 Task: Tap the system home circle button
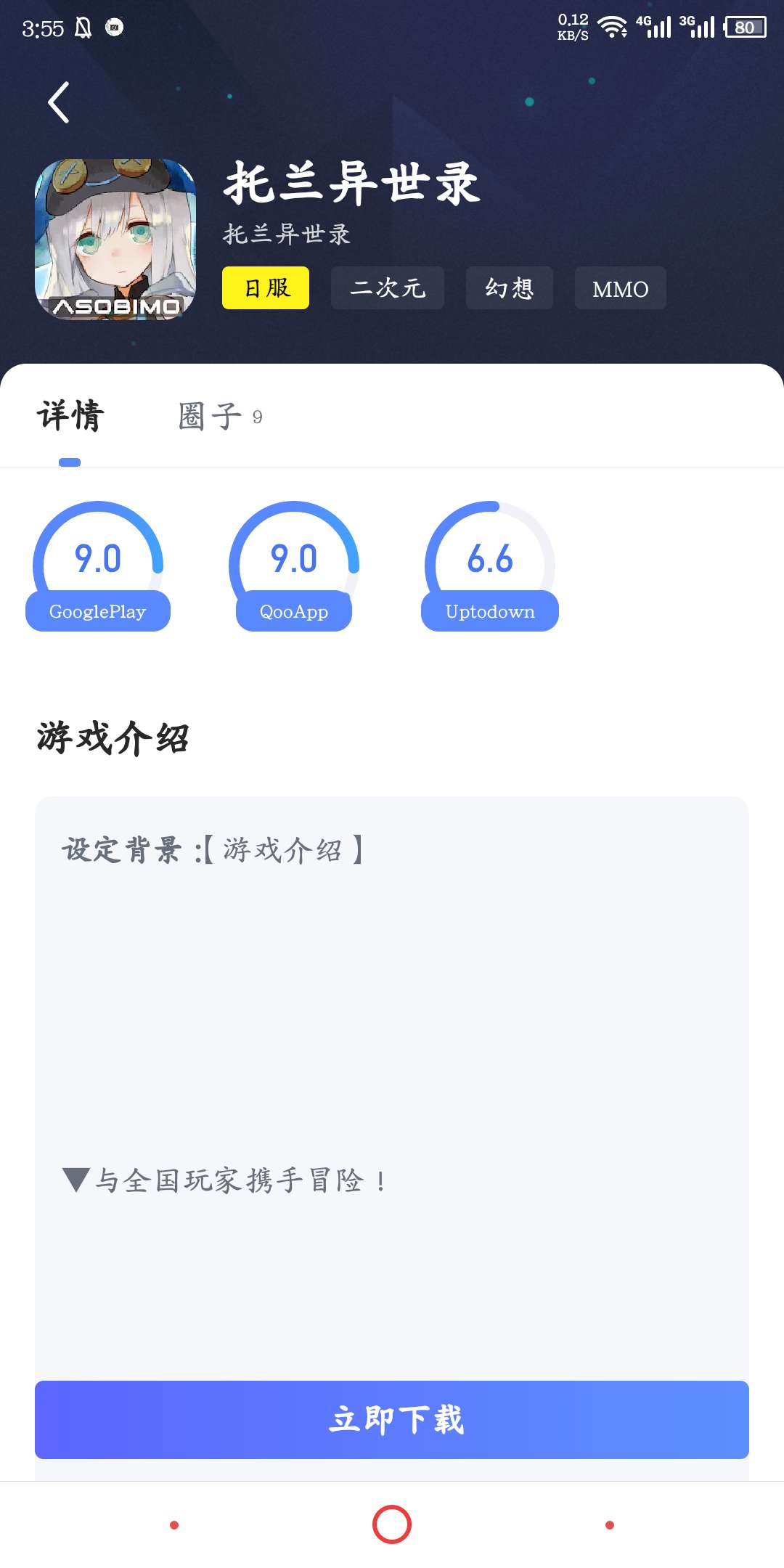pos(392,1524)
